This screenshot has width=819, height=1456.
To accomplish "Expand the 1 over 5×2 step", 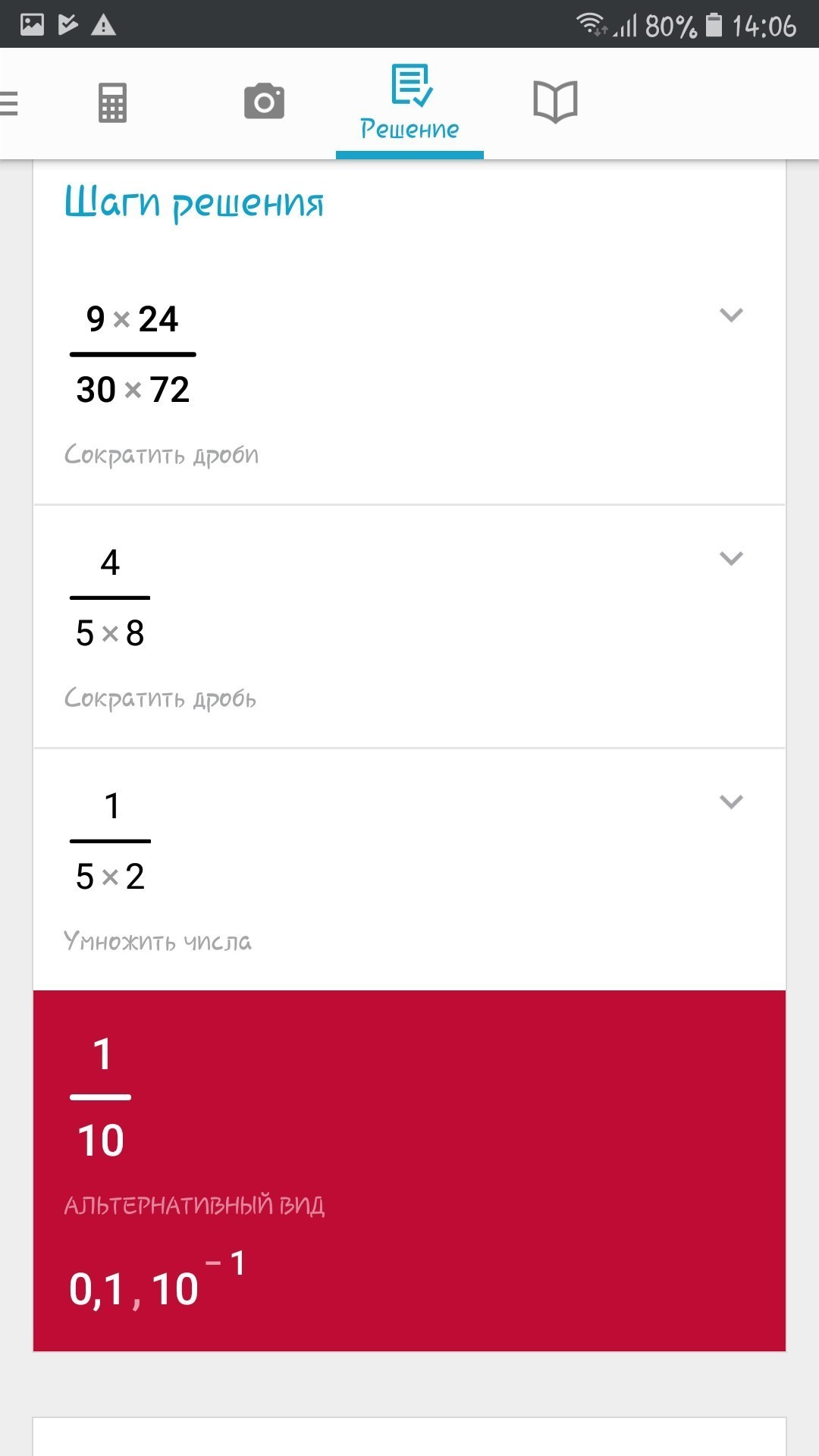I will (730, 802).
